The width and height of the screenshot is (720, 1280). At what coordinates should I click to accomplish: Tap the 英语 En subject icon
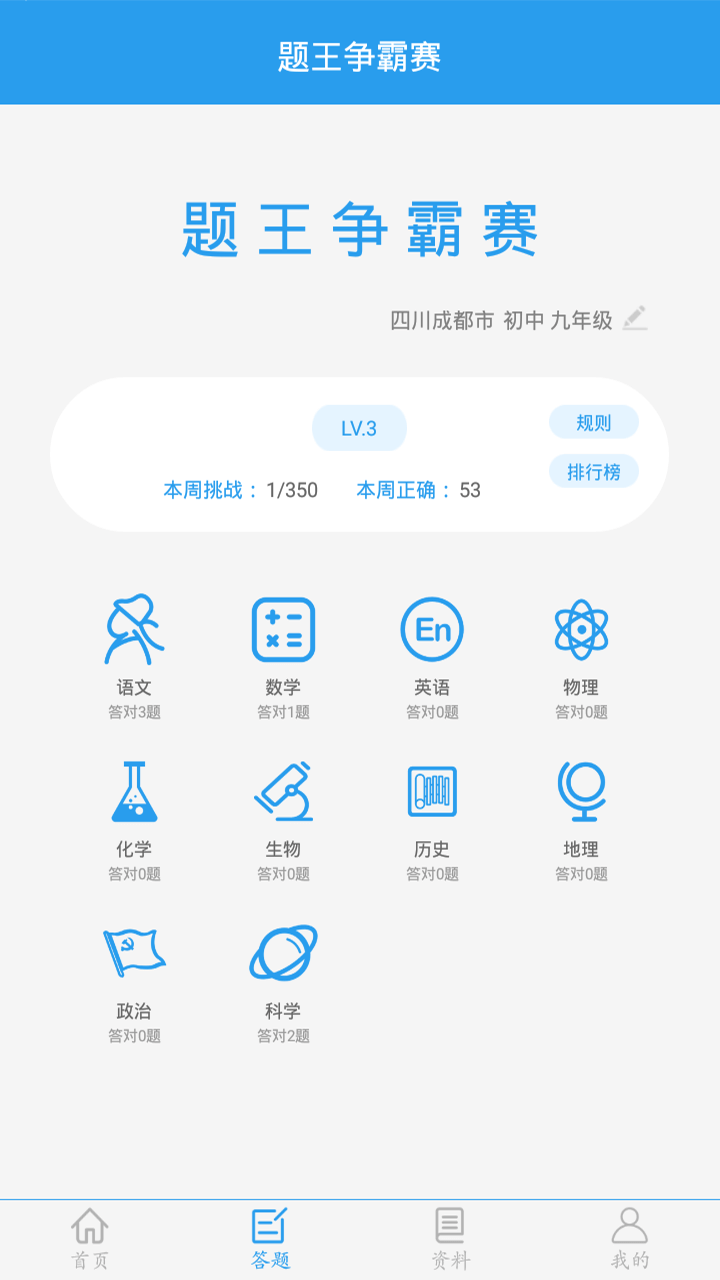coord(432,630)
